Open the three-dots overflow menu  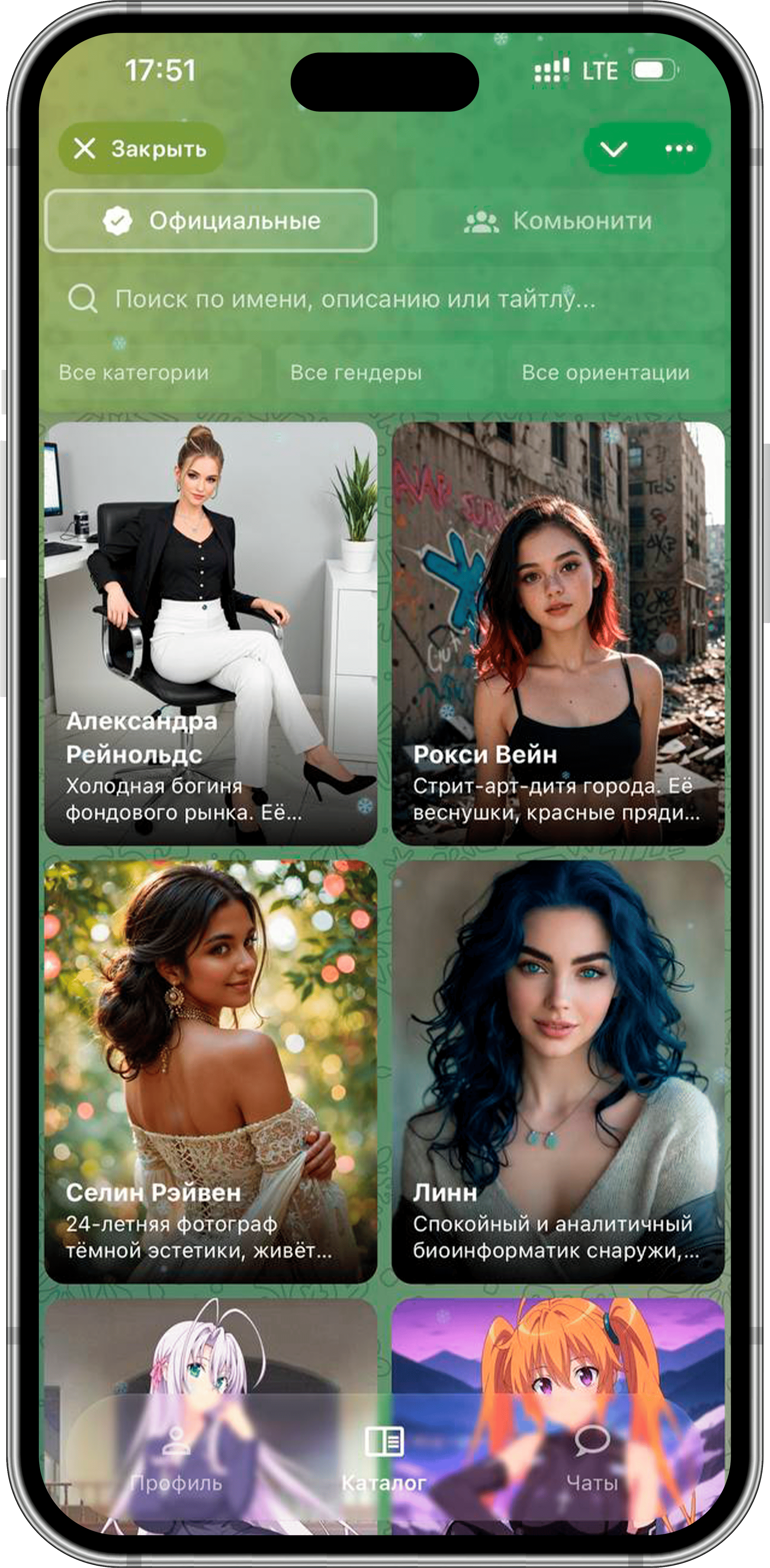[679, 149]
